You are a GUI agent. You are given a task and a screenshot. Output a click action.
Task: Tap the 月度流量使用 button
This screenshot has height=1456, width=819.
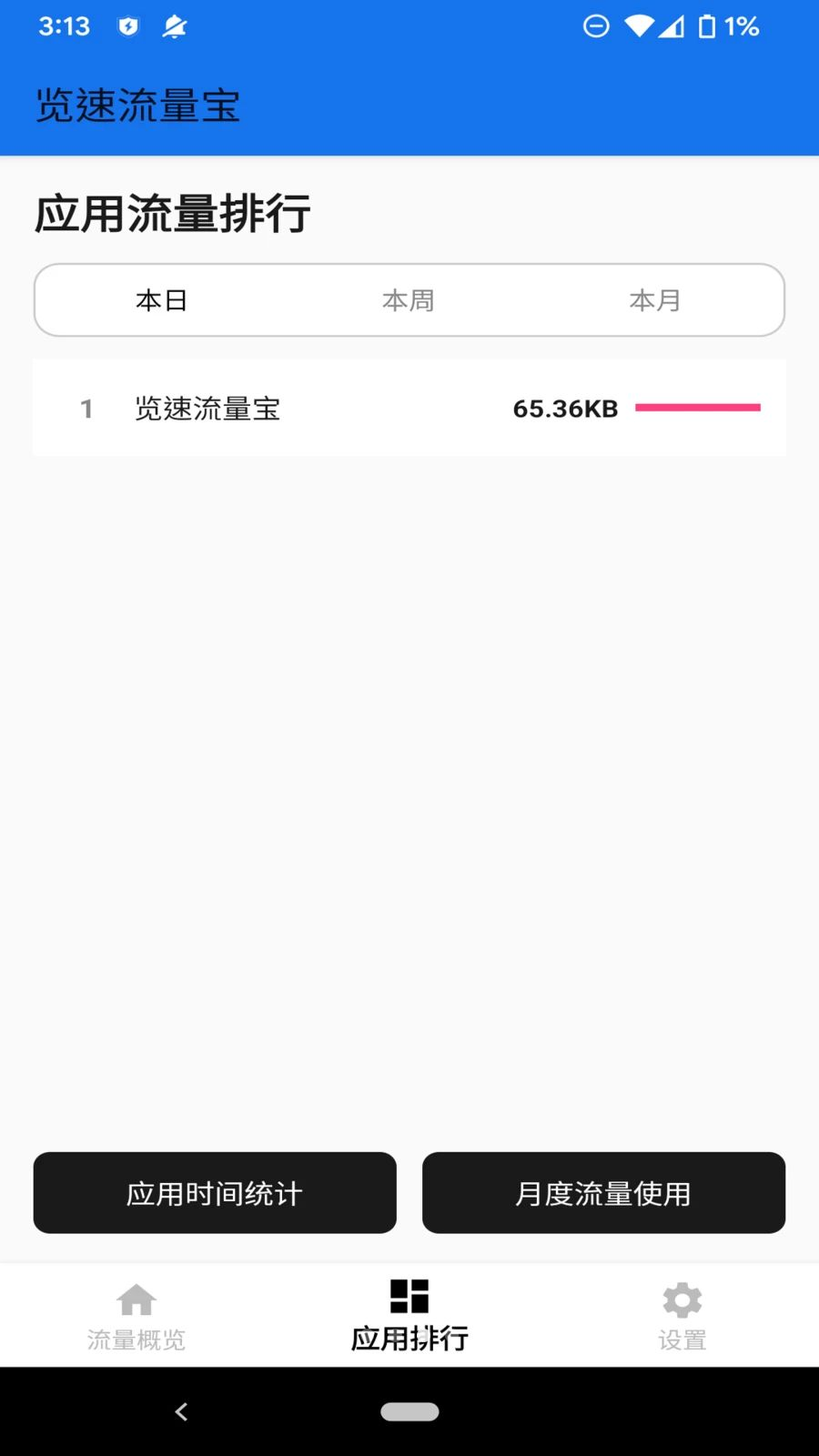603,1193
